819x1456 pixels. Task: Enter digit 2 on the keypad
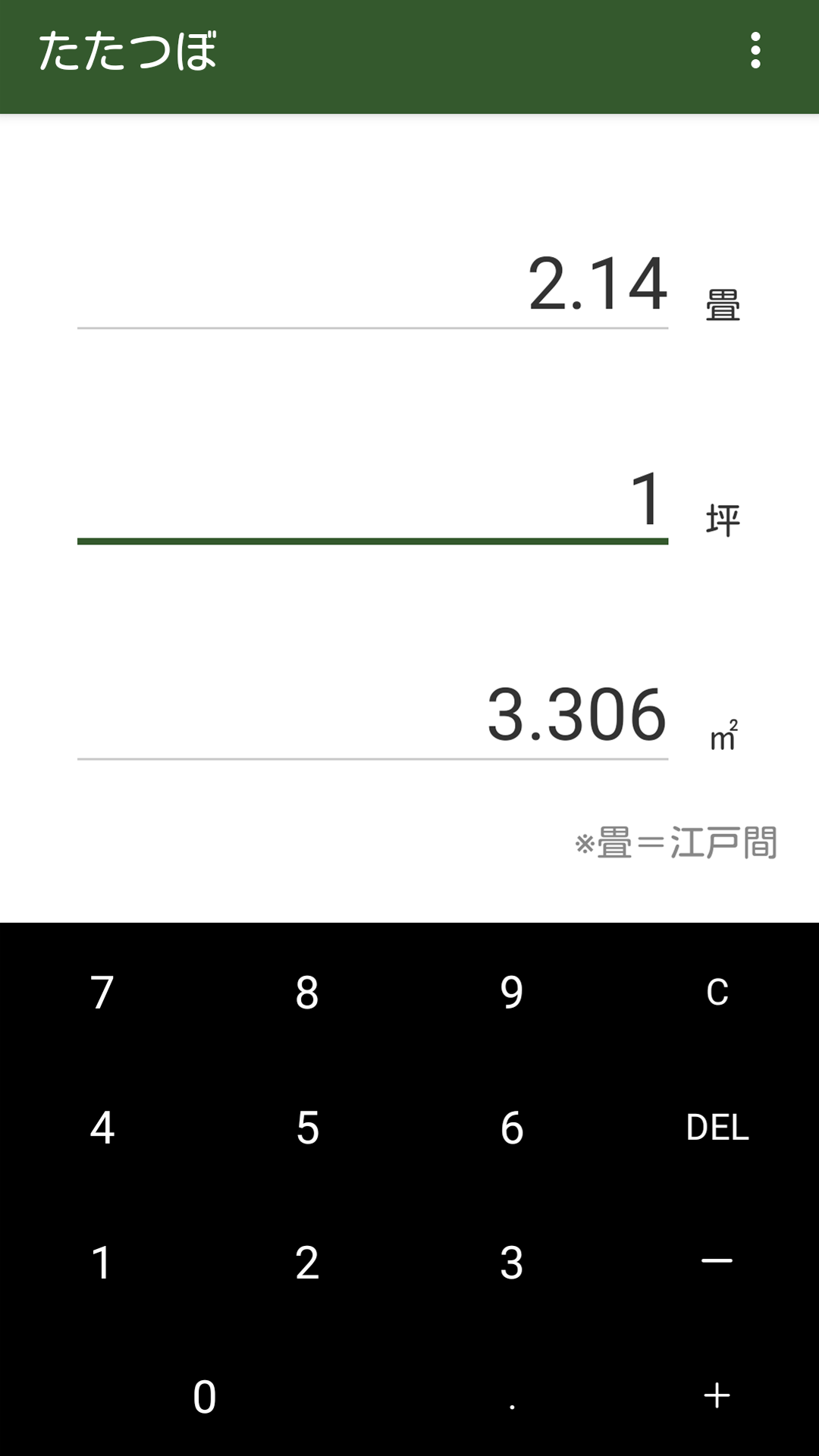(x=307, y=1261)
